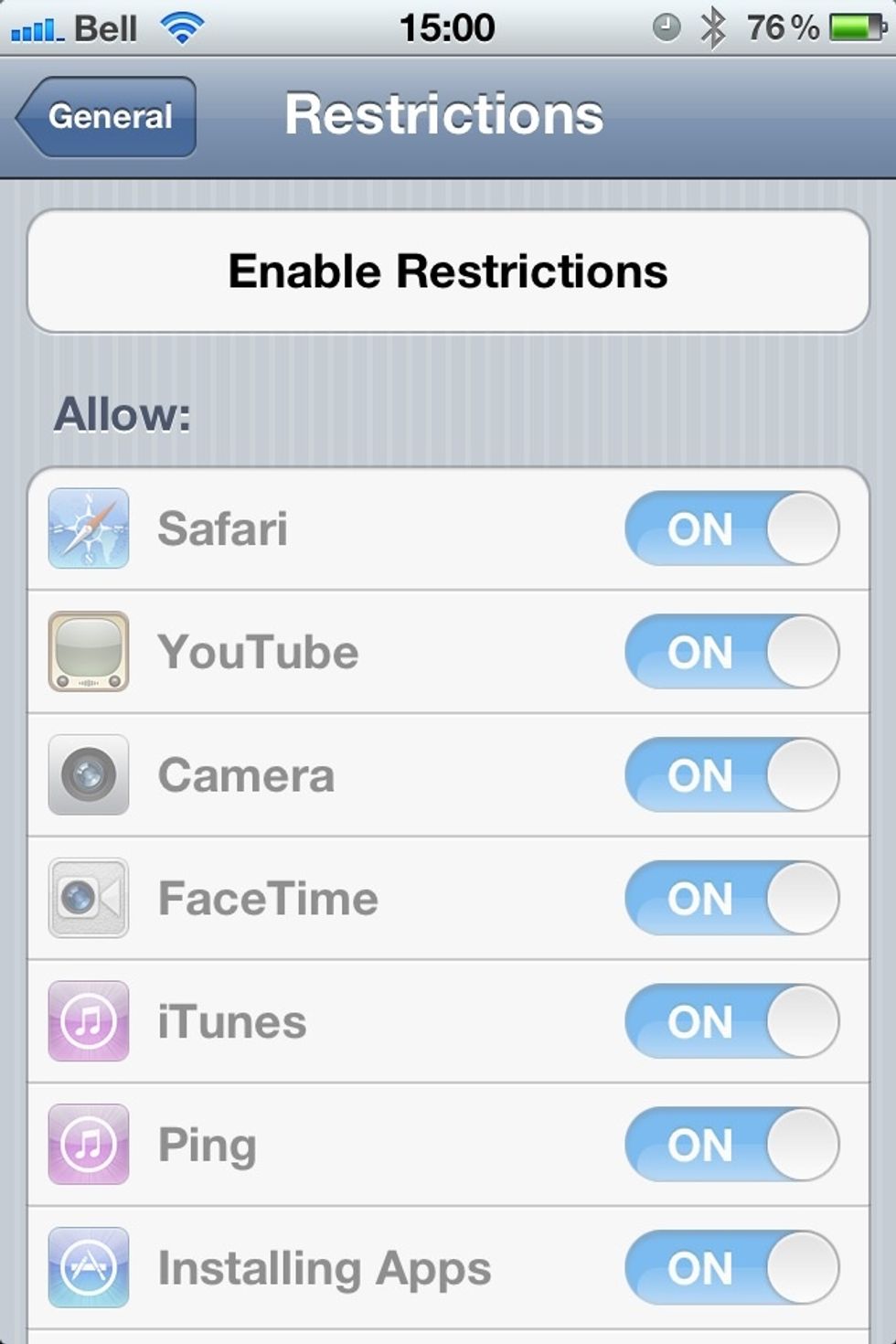Toggle the iTunes switch
Screen dimensions: 896x1344
tap(731, 1021)
